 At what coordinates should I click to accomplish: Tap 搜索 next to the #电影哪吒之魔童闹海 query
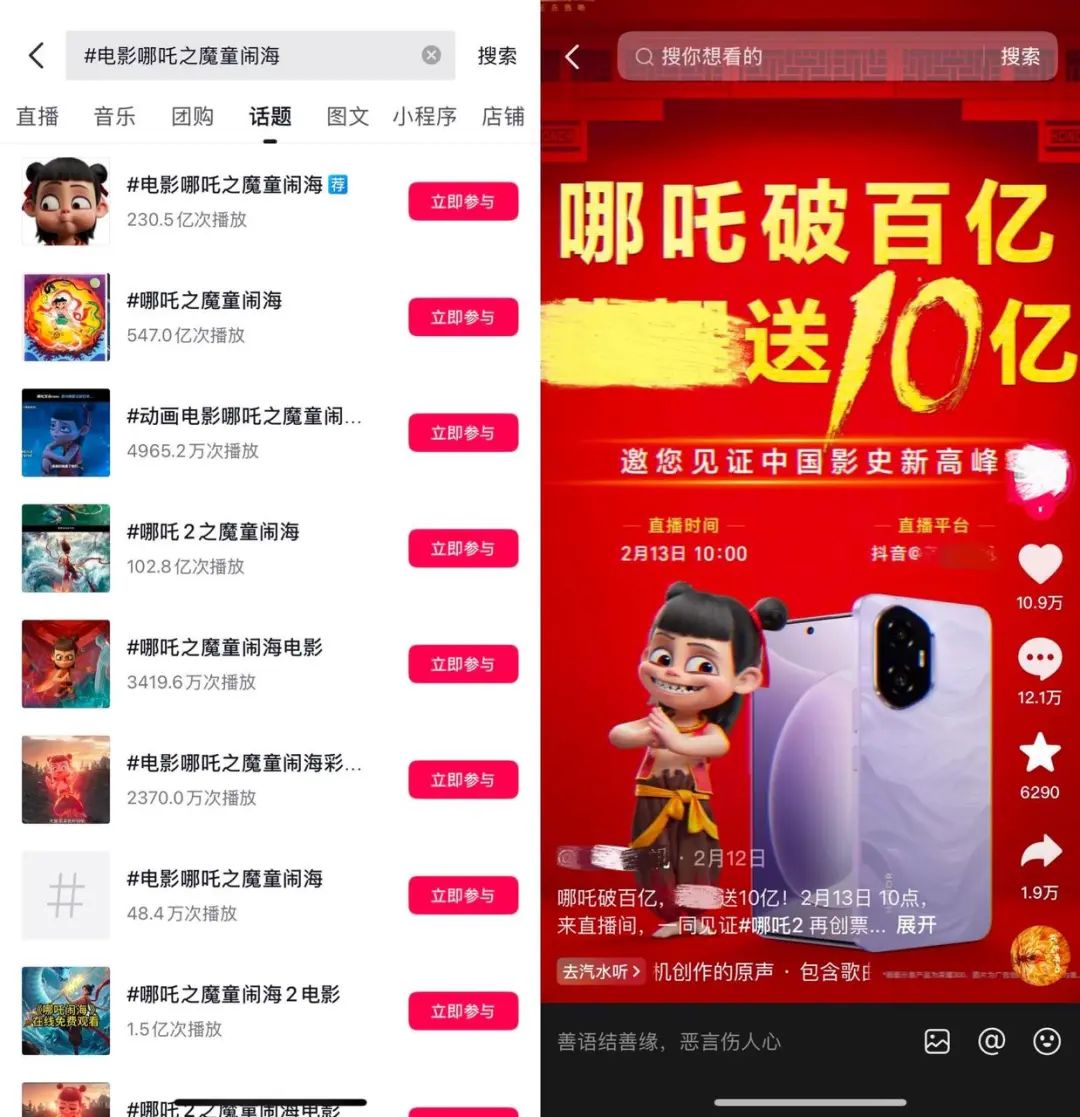(x=497, y=56)
